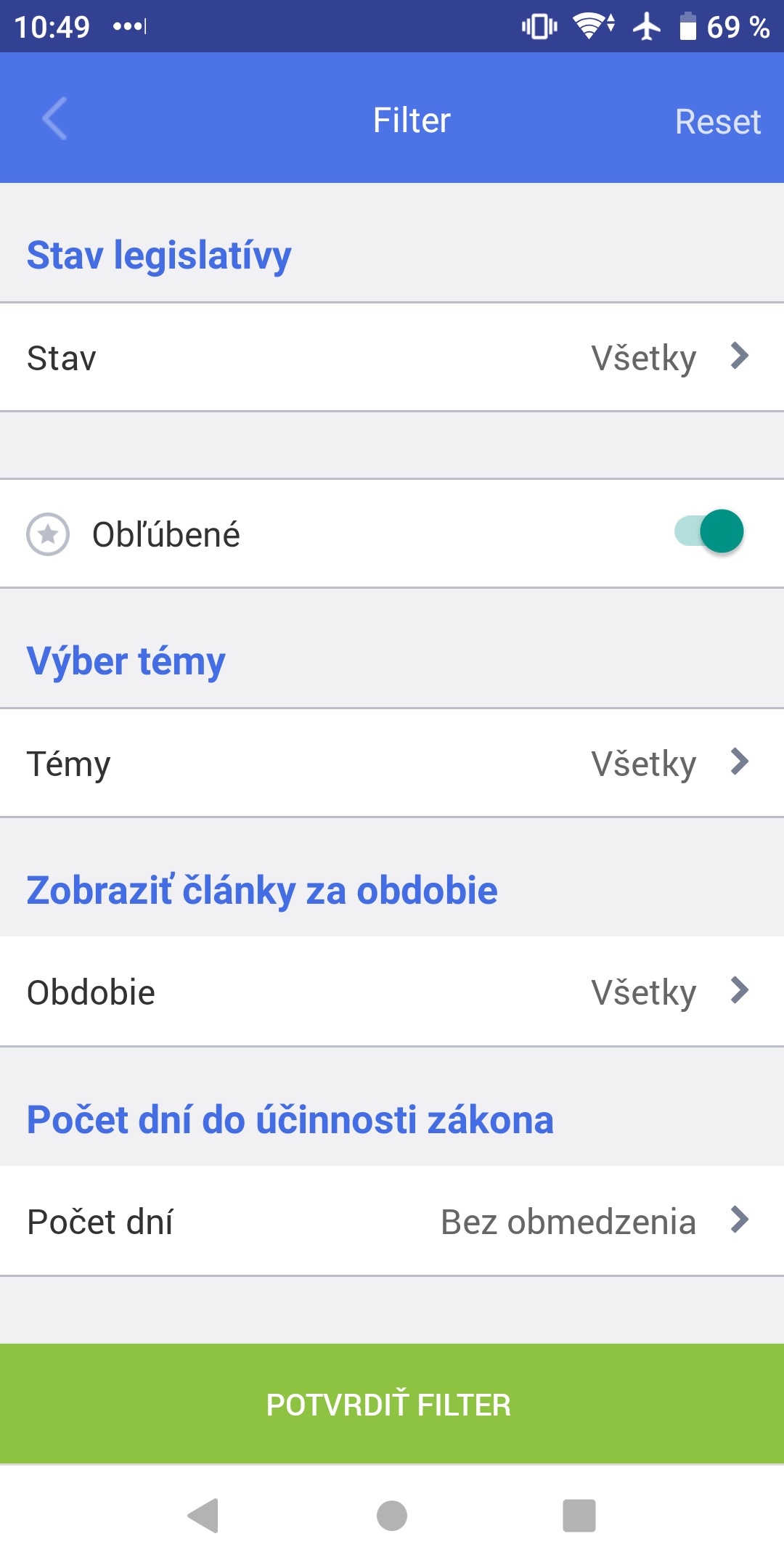
Task: Reset all filters
Action: [717, 121]
